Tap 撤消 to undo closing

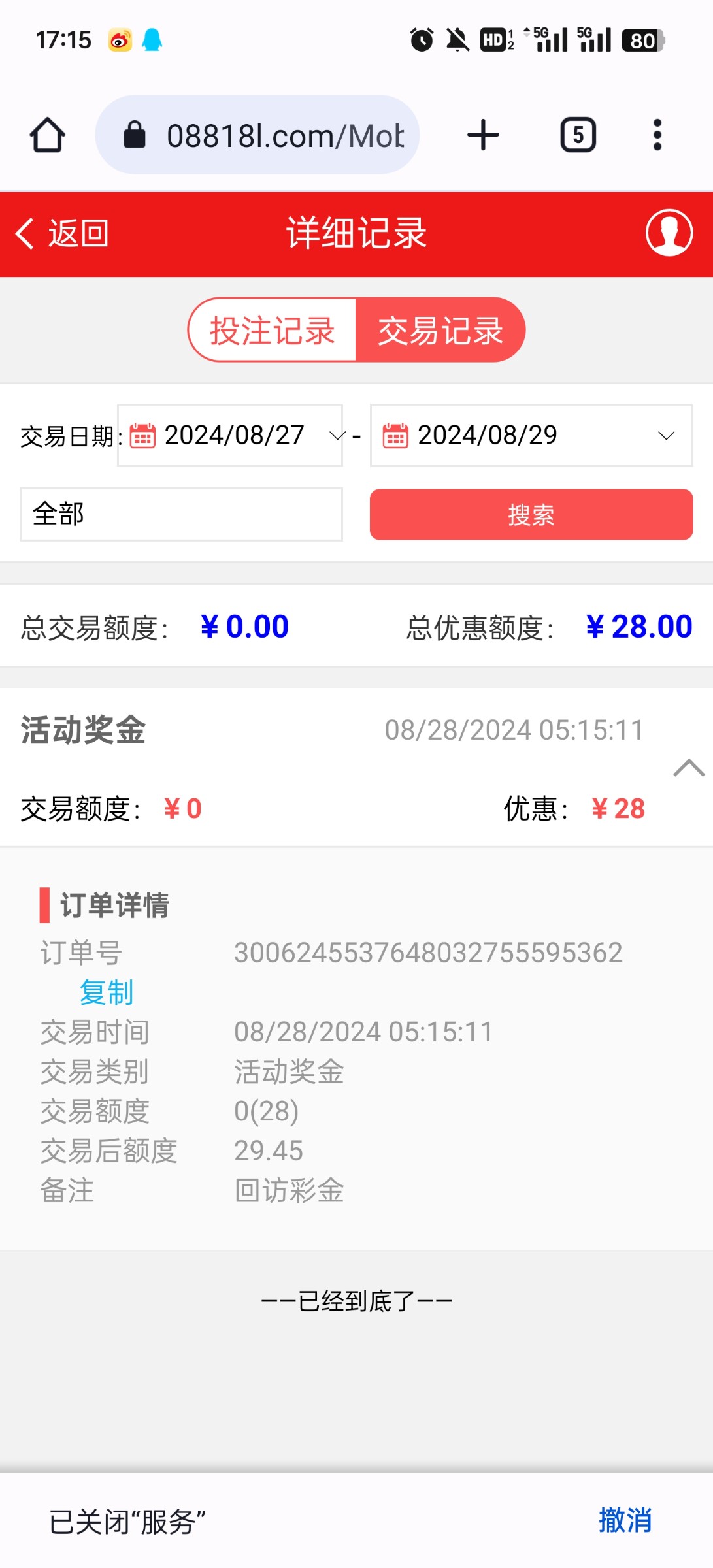pos(625,1520)
